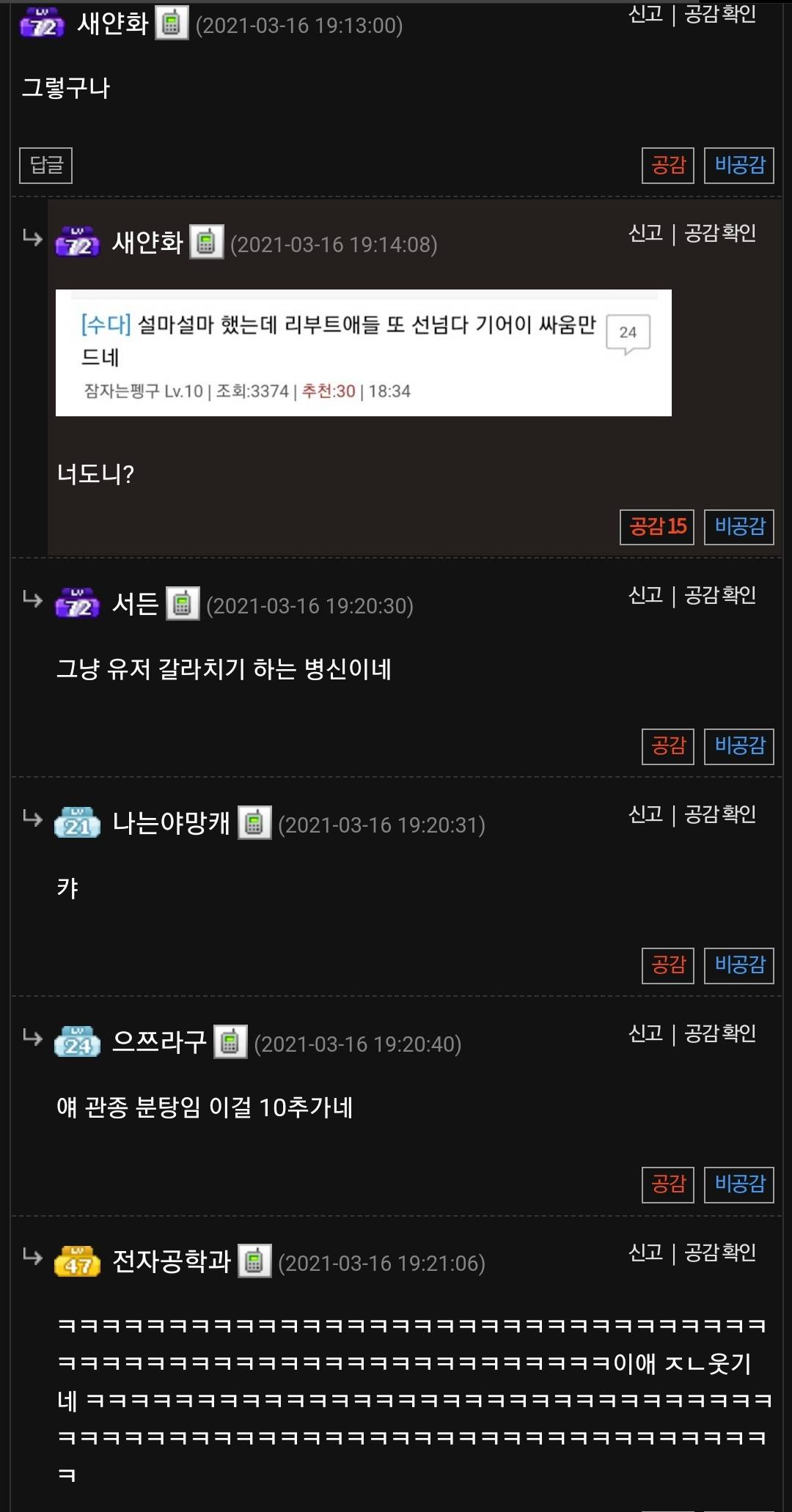
Task: Open 나는야망캐's profile name
Action: tap(171, 824)
